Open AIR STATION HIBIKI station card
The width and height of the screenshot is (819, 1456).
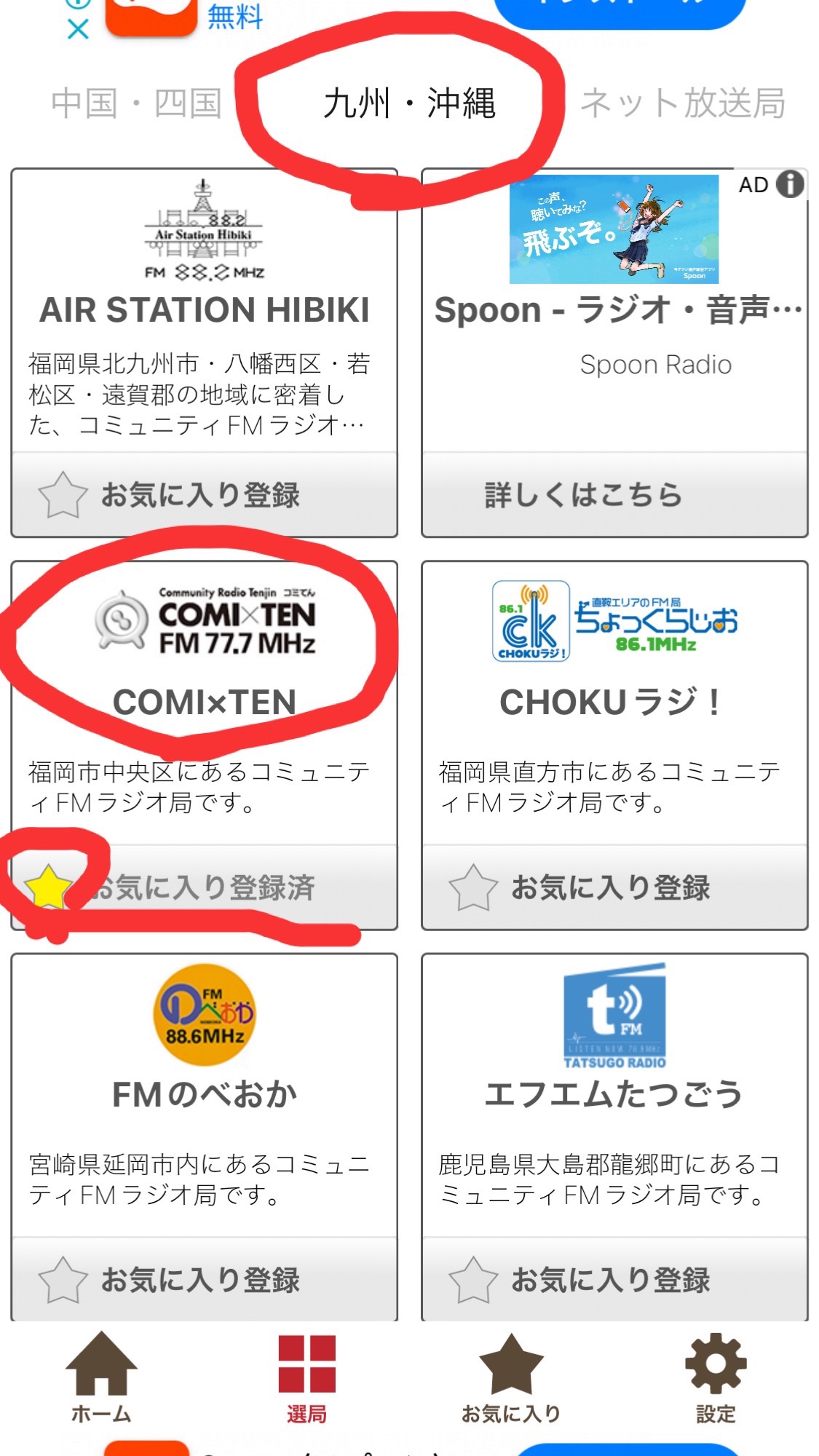(204, 310)
